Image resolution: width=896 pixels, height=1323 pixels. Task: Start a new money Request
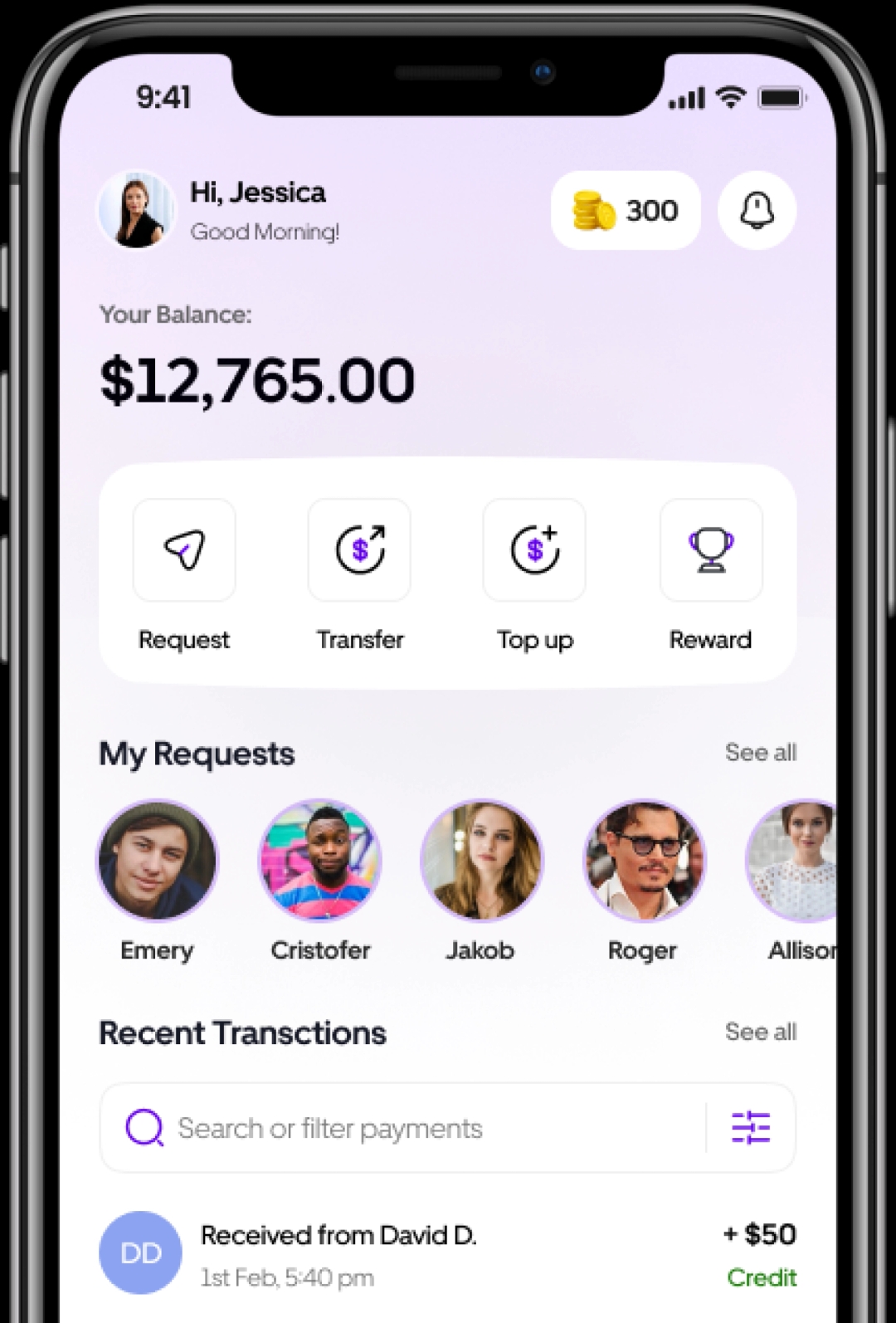[x=184, y=550]
